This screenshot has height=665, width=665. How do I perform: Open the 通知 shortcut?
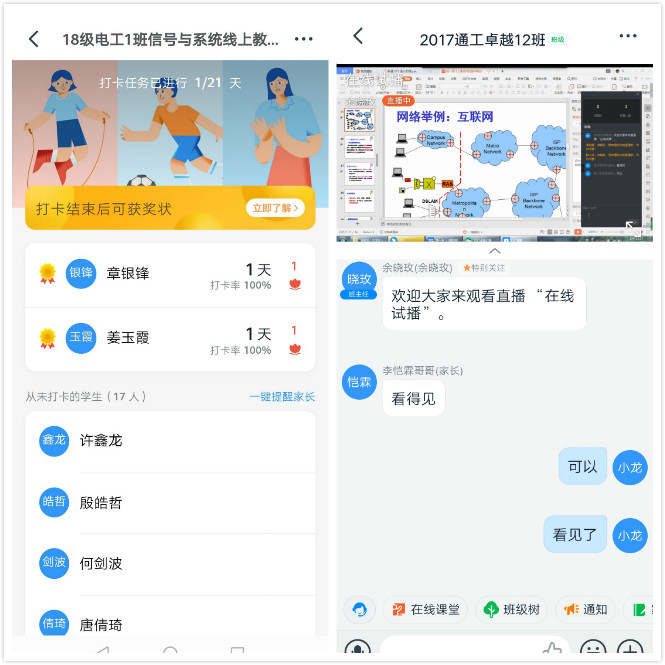(583, 609)
